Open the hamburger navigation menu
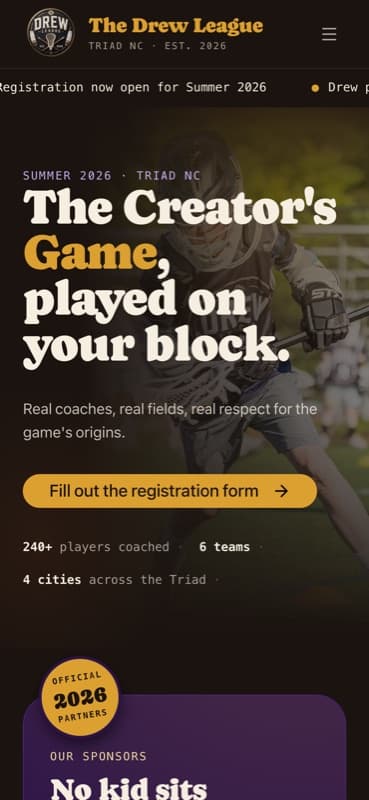This screenshot has height=800, width=369. [329, 34]
